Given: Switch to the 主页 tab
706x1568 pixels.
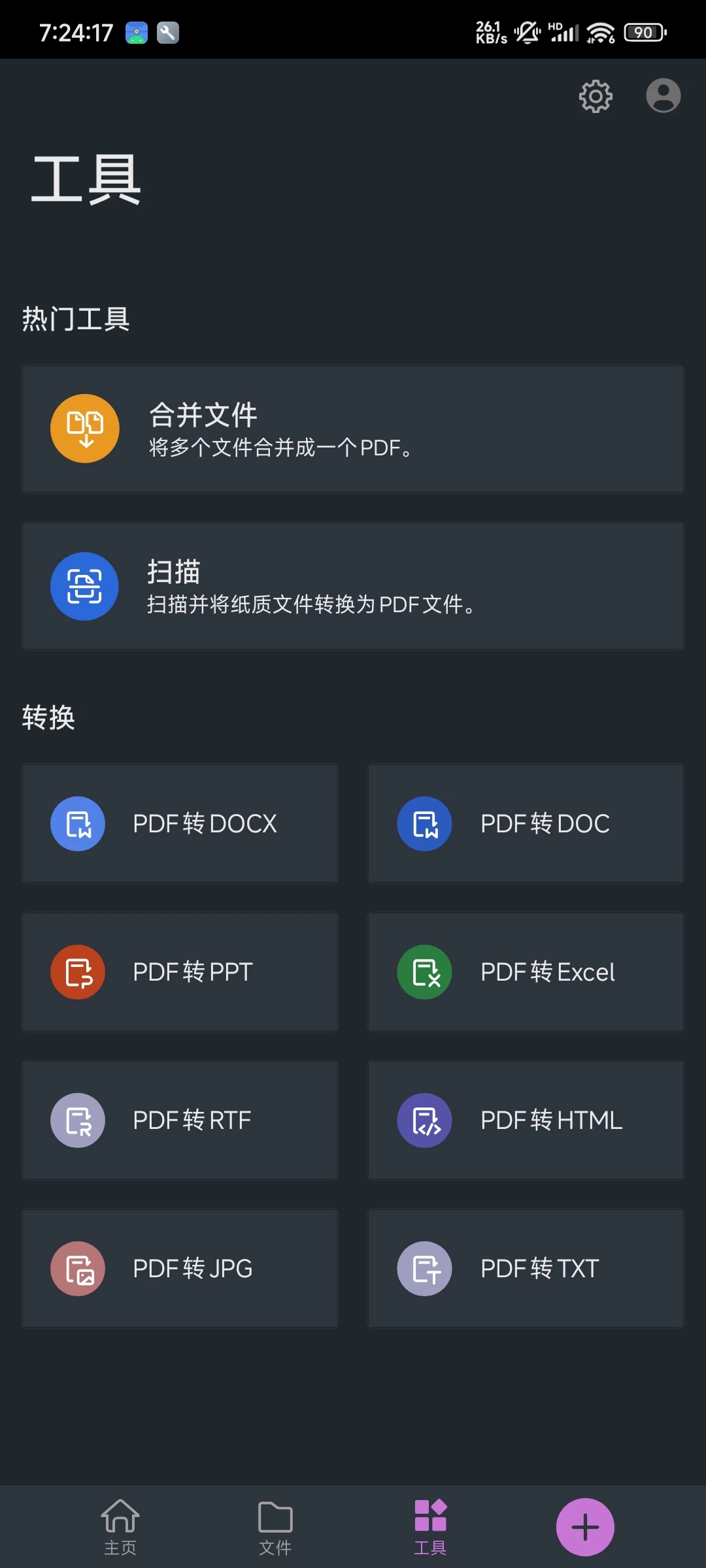Looking at the screenshot, I should pyautogui.click(x=120, y=1527).
